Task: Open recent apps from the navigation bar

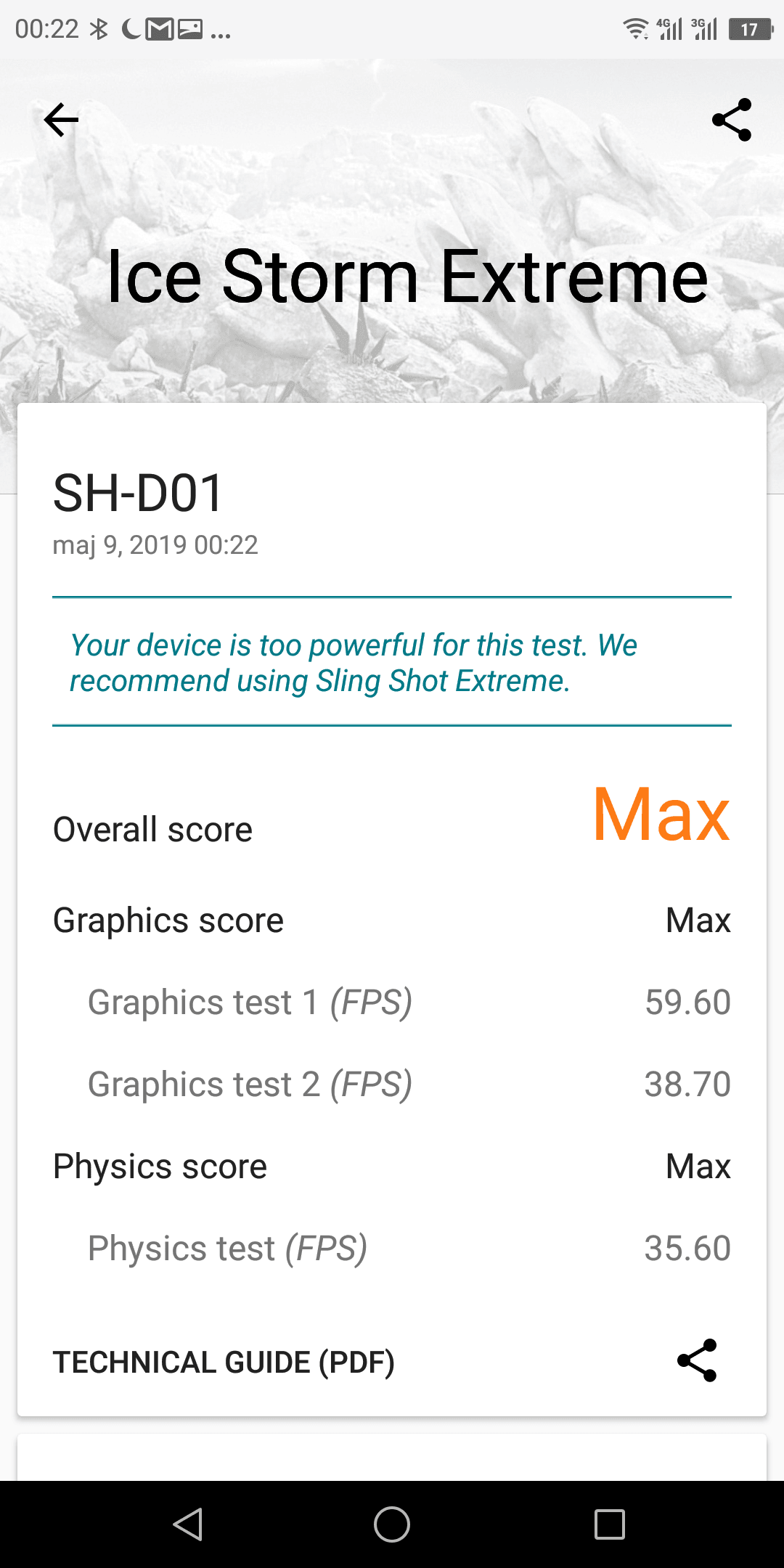Action: tap(610, 1524)
